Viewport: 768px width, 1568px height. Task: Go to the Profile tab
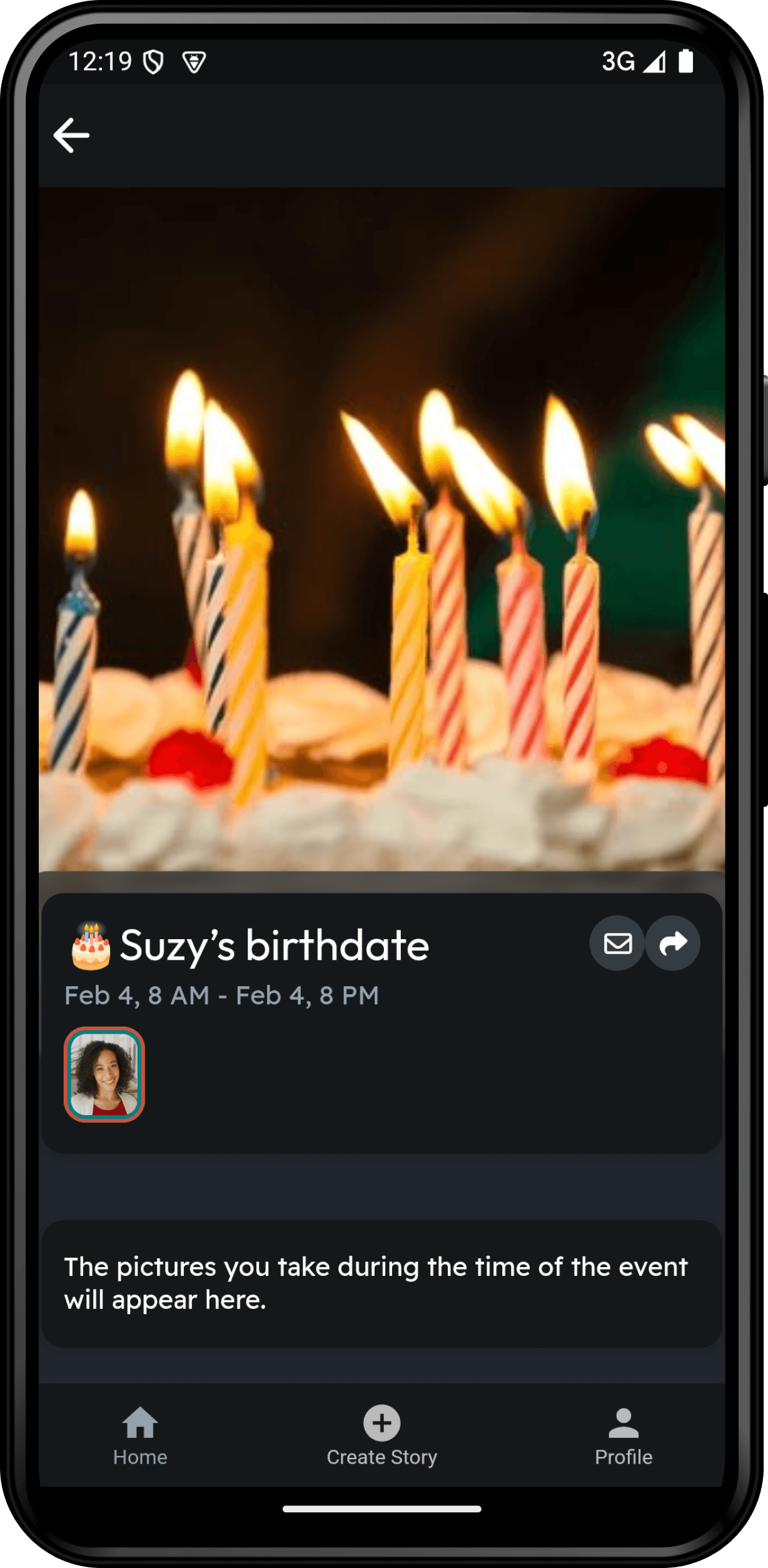click(623, 1436)
